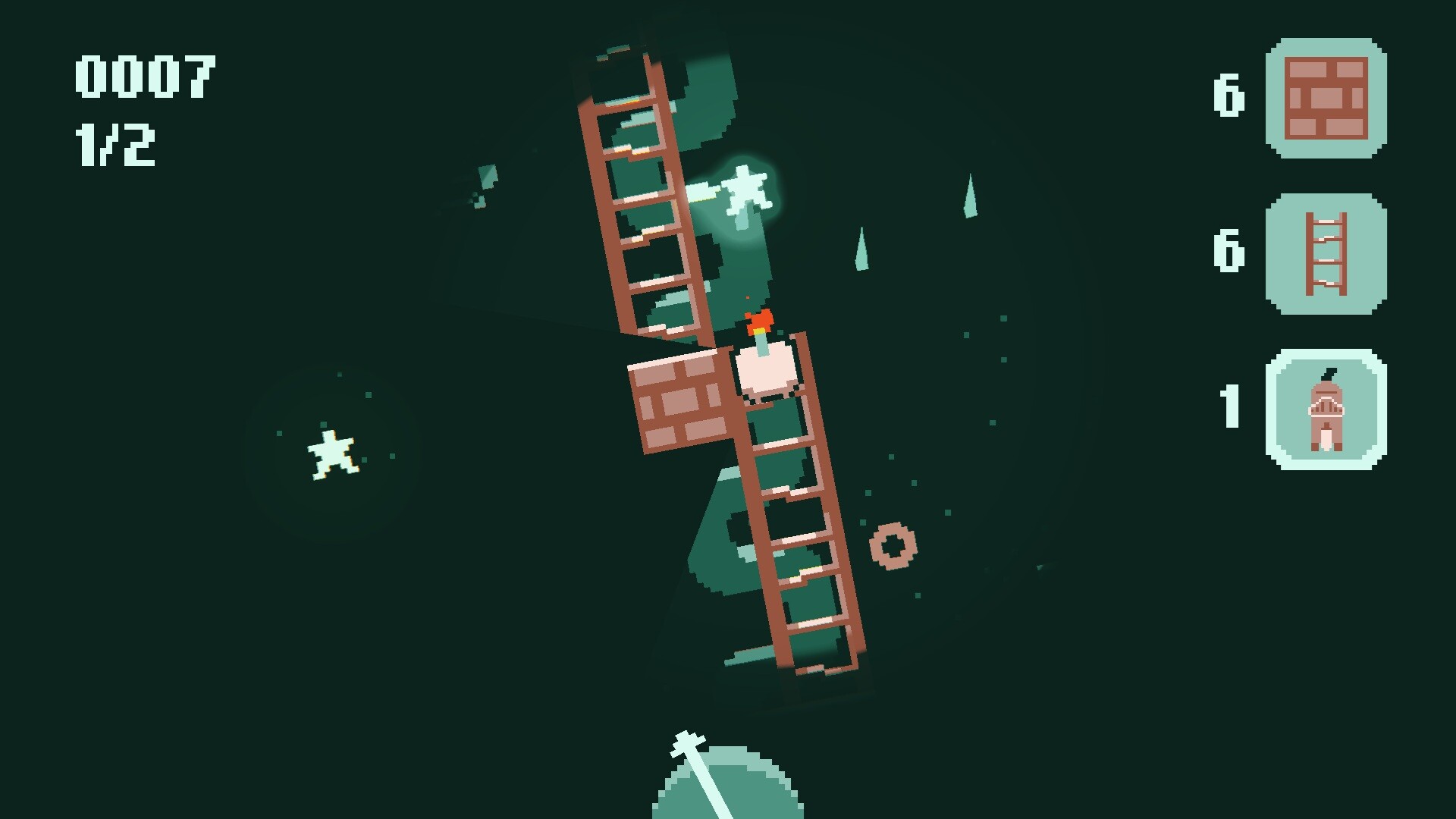Screen dimensions: 1456x819
Task: Select the rocket firework item
Action: pos(1326,409)
